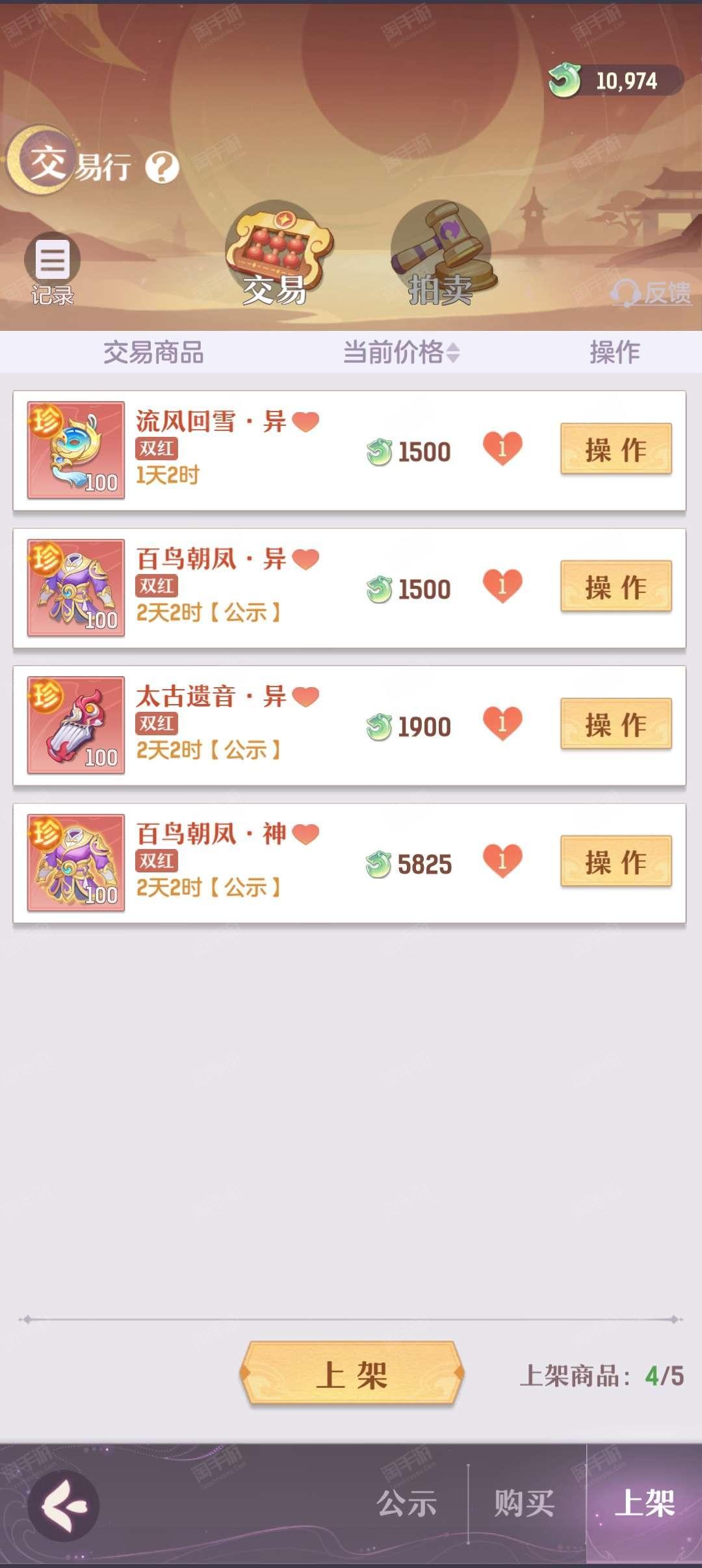Open 反馈 feedback

[651, 293]
